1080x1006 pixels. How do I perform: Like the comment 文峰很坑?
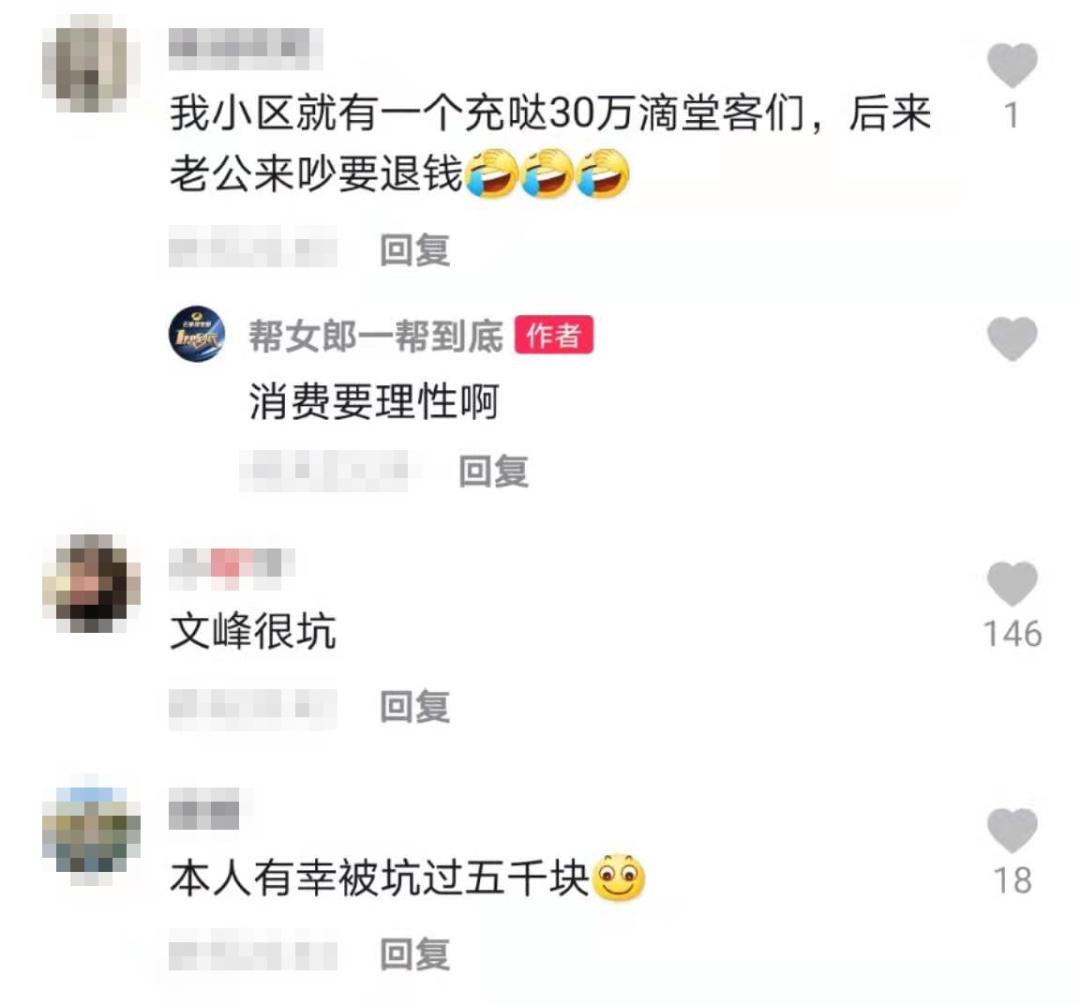tap(1012, 584)
